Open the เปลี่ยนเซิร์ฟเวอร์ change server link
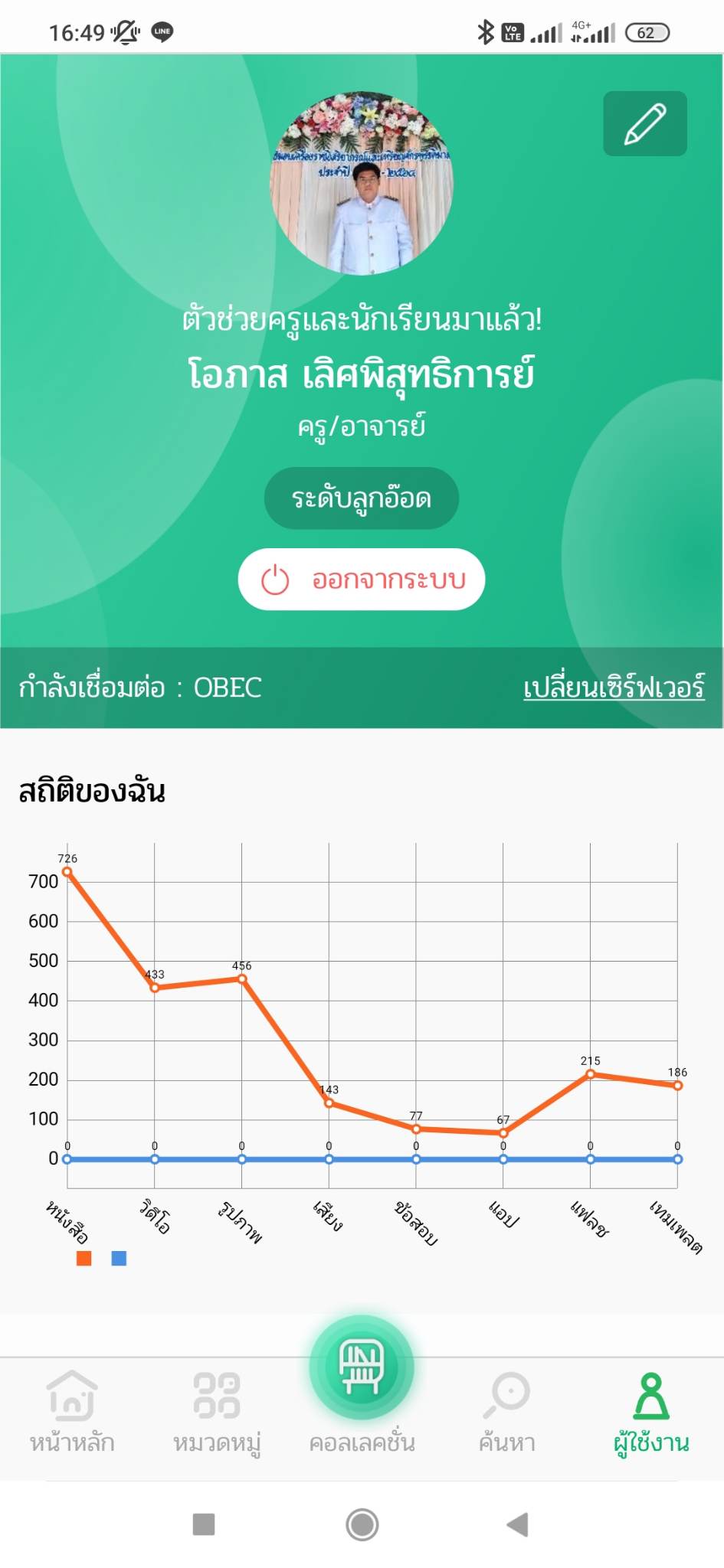 pyautogui.click(x=614, y=687)
